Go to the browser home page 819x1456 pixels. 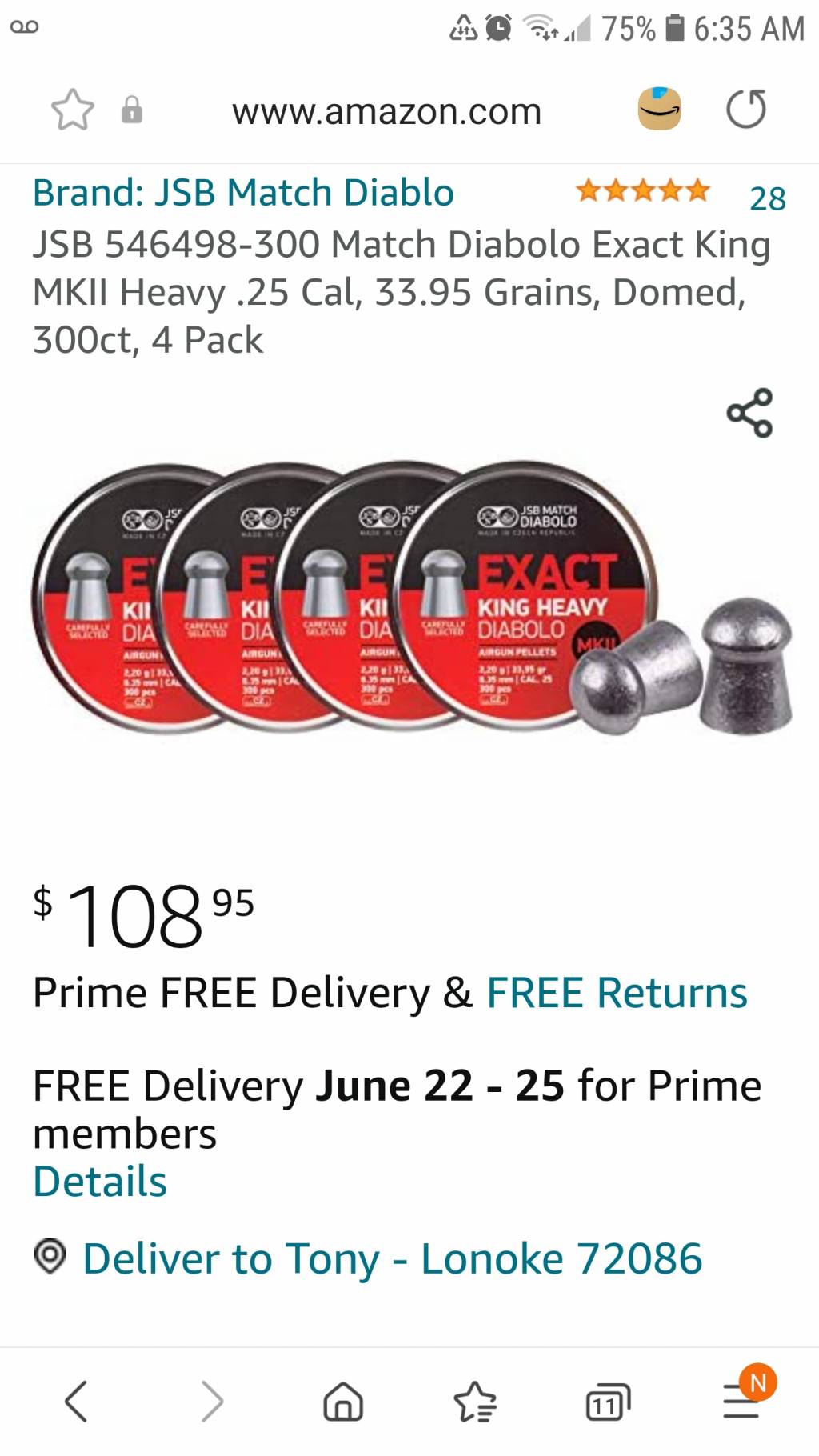click(x=343, y=1402)
